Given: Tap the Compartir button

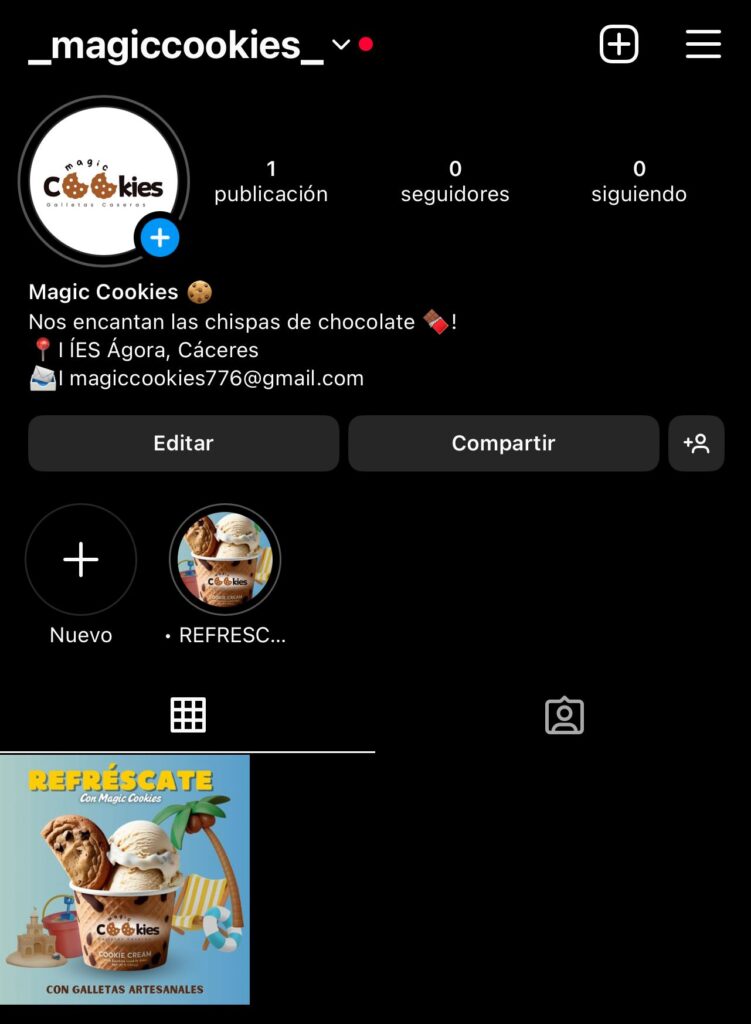Looking at the screenshot, I should point(503,443).
